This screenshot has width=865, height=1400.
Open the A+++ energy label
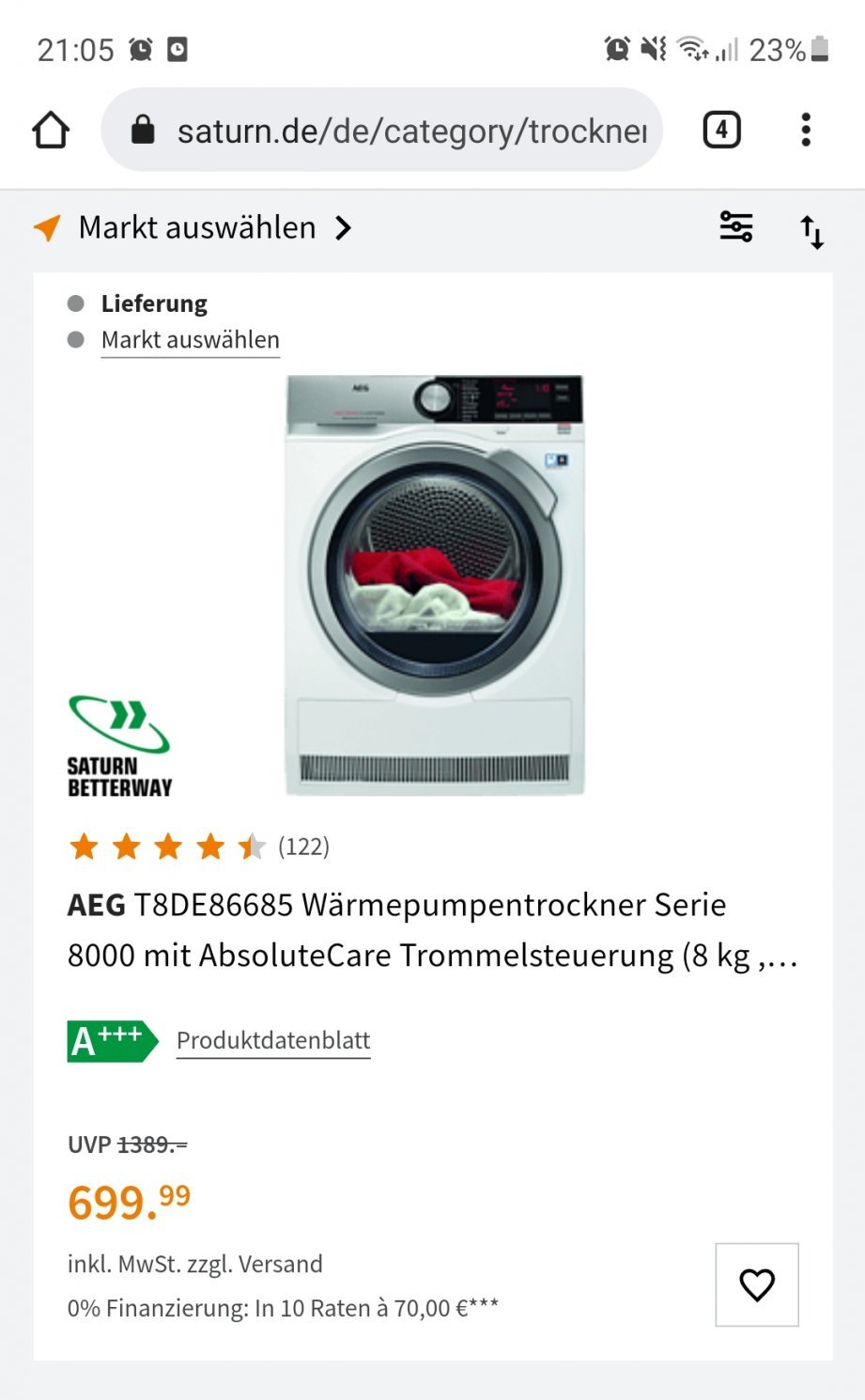112,1041
